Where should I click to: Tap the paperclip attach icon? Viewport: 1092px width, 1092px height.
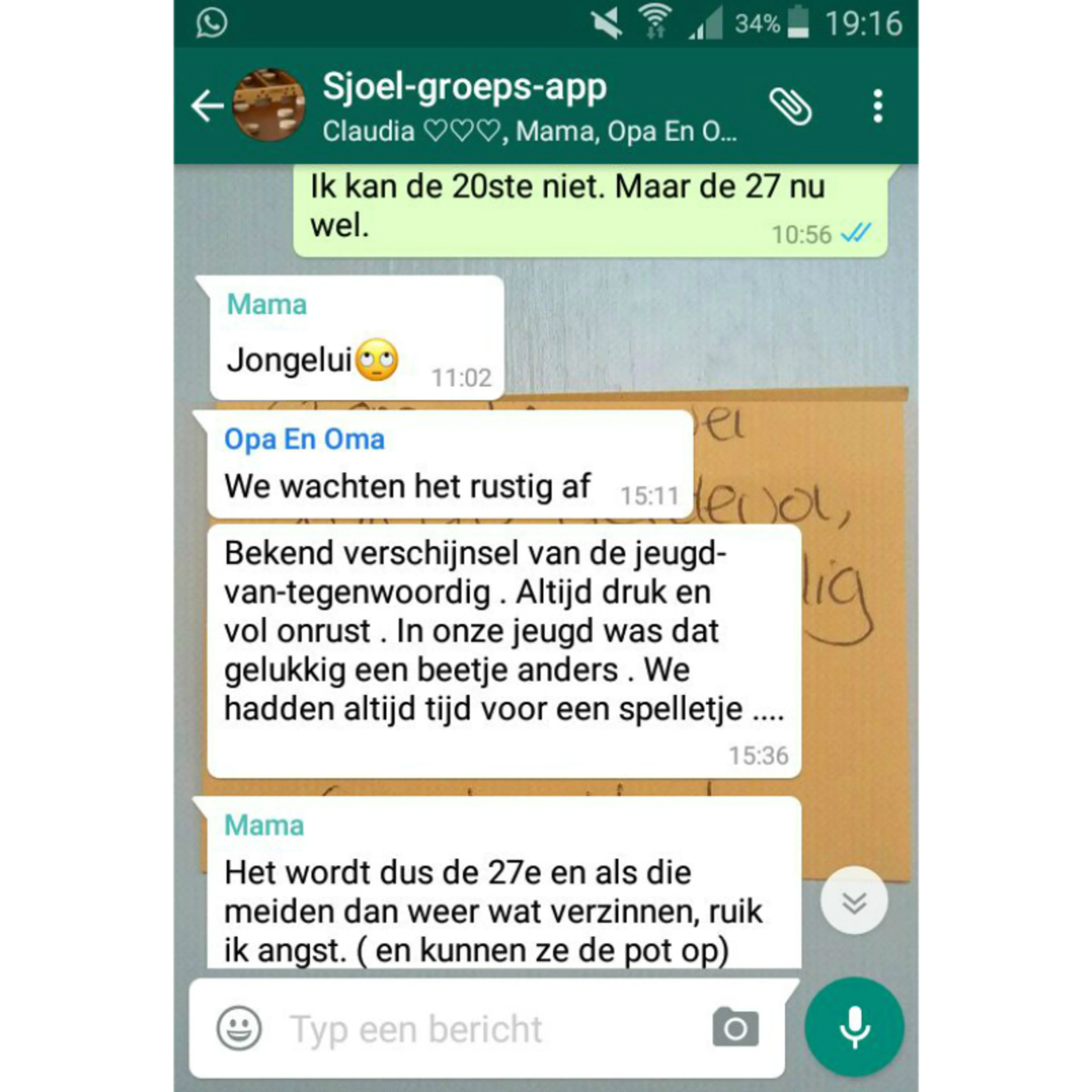[790, 106]
